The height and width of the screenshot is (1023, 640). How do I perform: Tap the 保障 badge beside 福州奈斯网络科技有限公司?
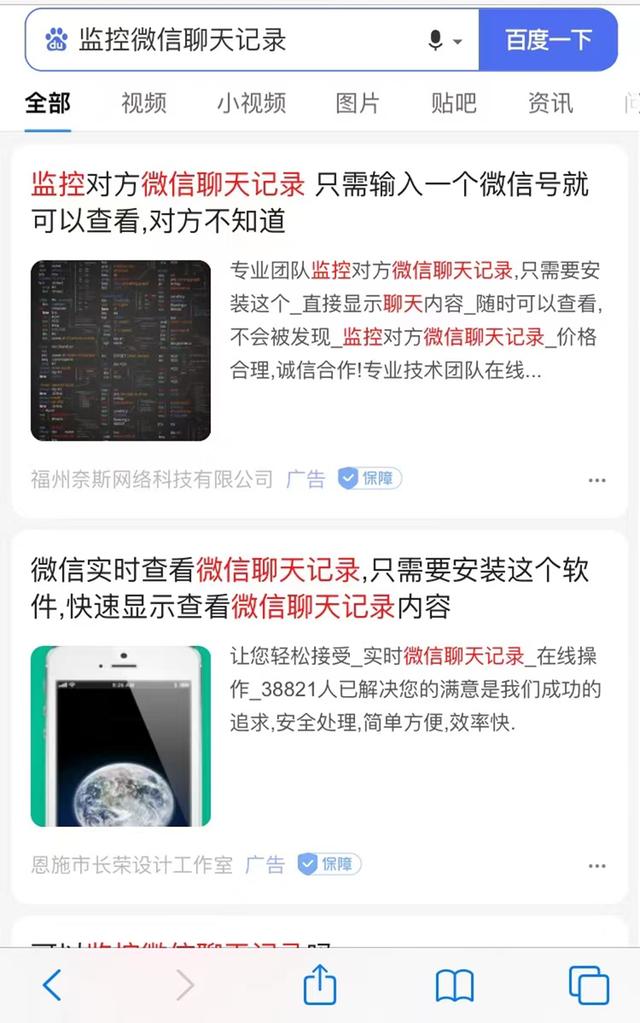pos(369,479)
